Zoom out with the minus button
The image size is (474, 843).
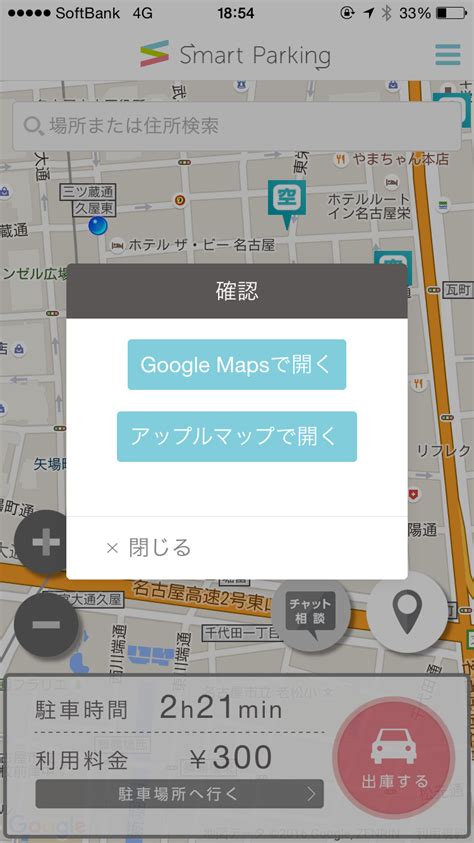pyautogui.click(x=46, y=624)
